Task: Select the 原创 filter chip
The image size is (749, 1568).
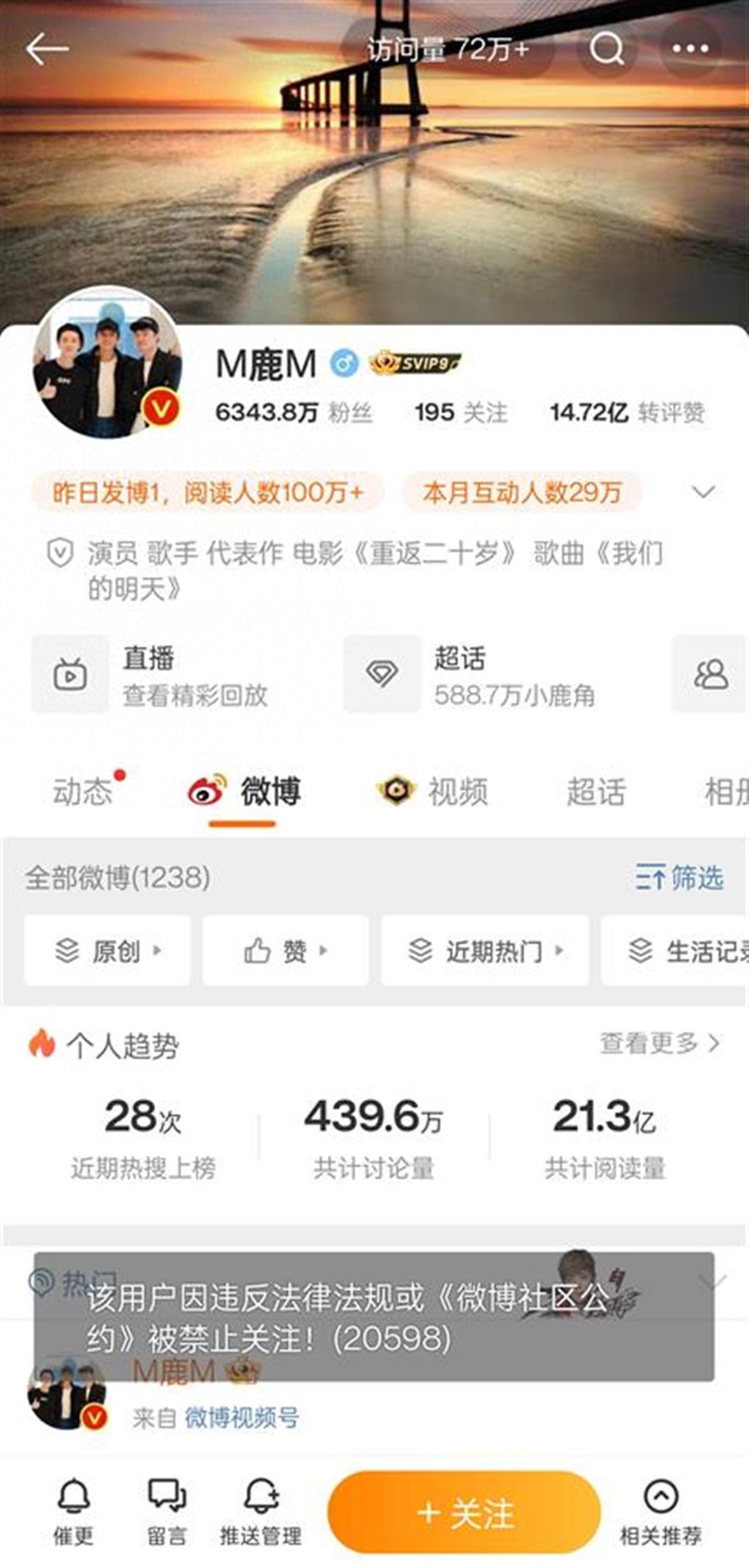Action: (x=107, y=951)
